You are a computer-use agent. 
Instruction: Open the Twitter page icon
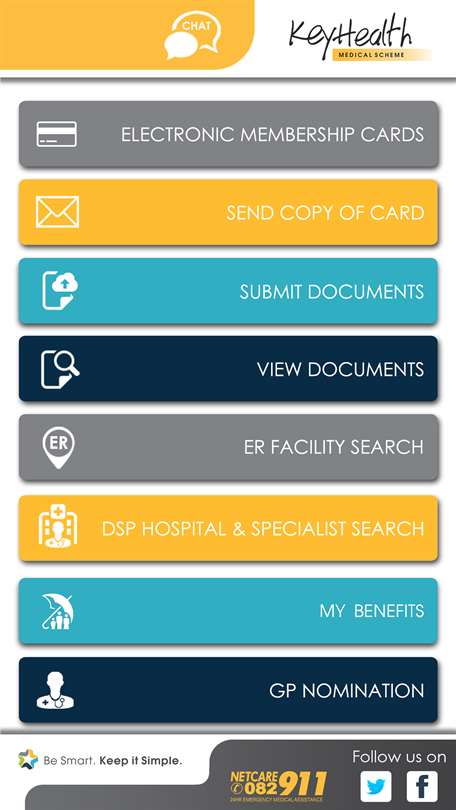point(376,786)
